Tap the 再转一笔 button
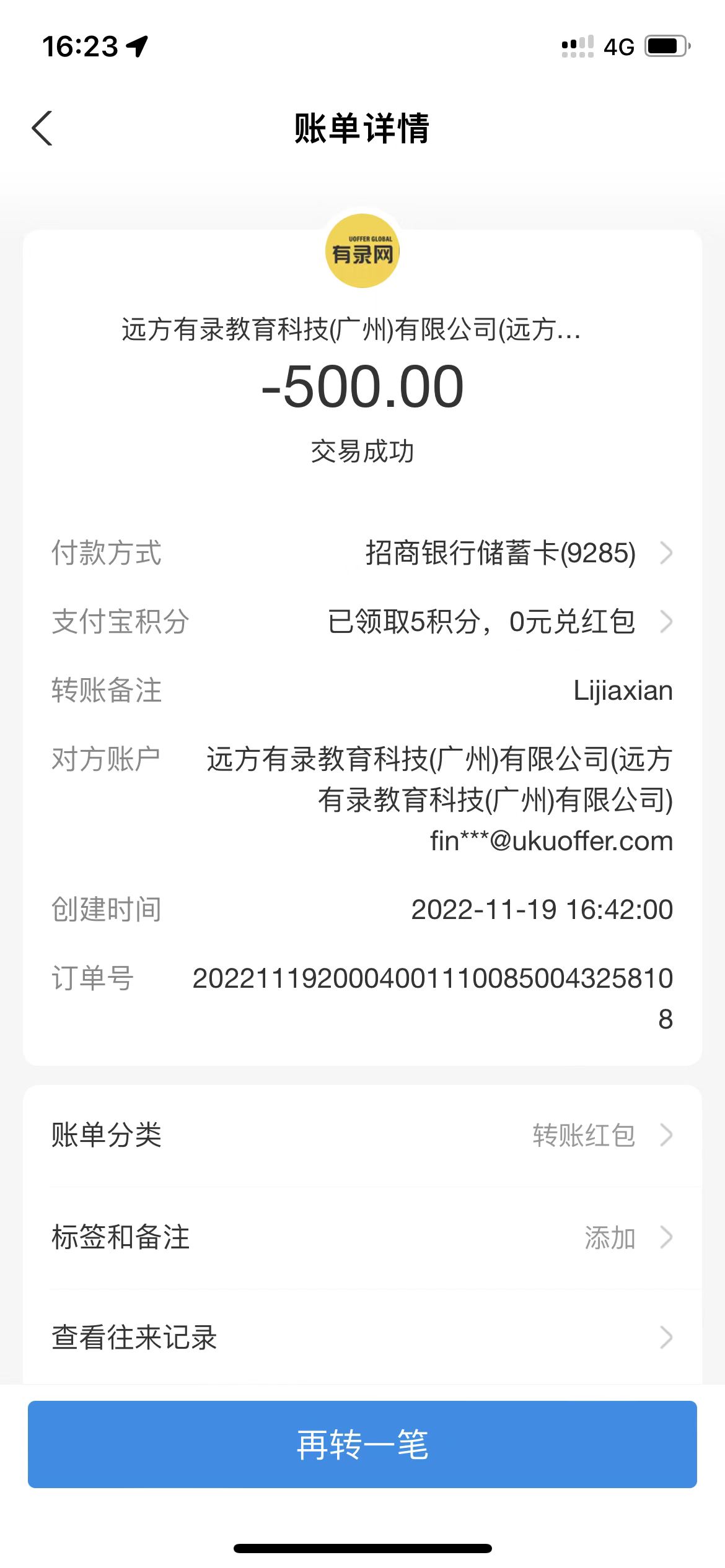725x1568 pixels. [362, 1445]
